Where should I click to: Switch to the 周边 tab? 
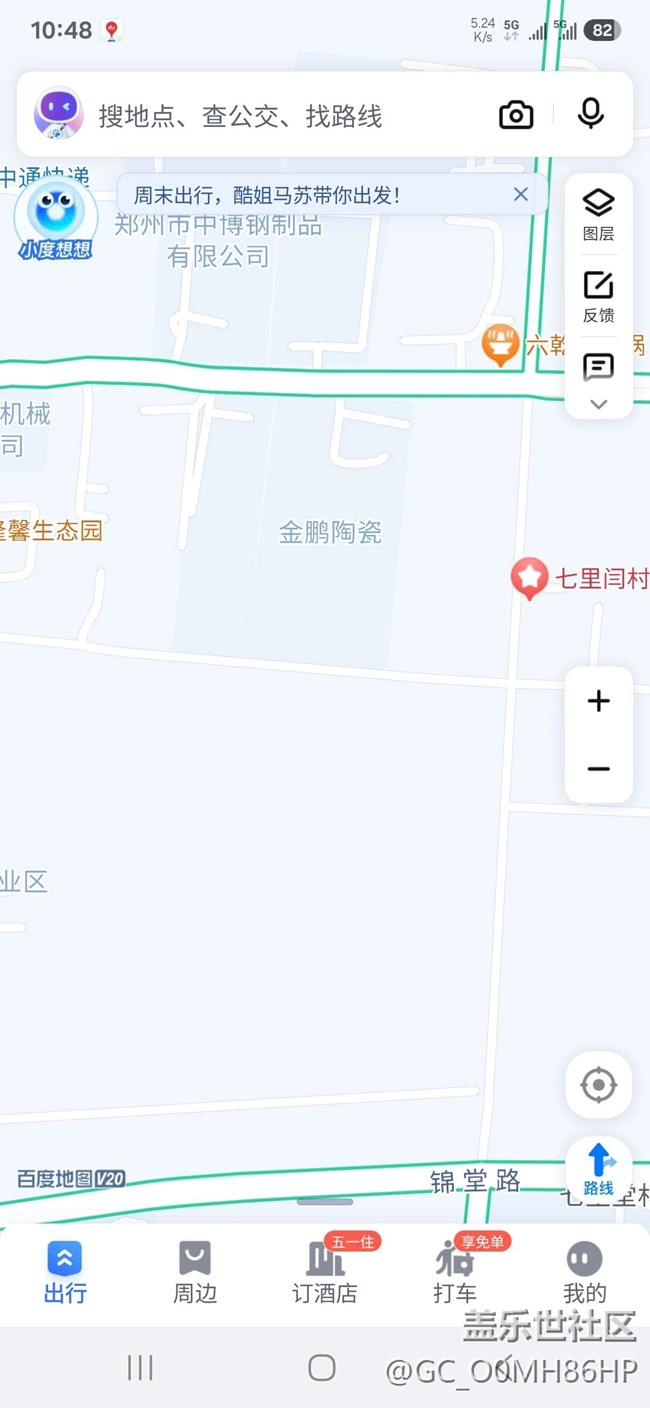(x=195, y=1272)
